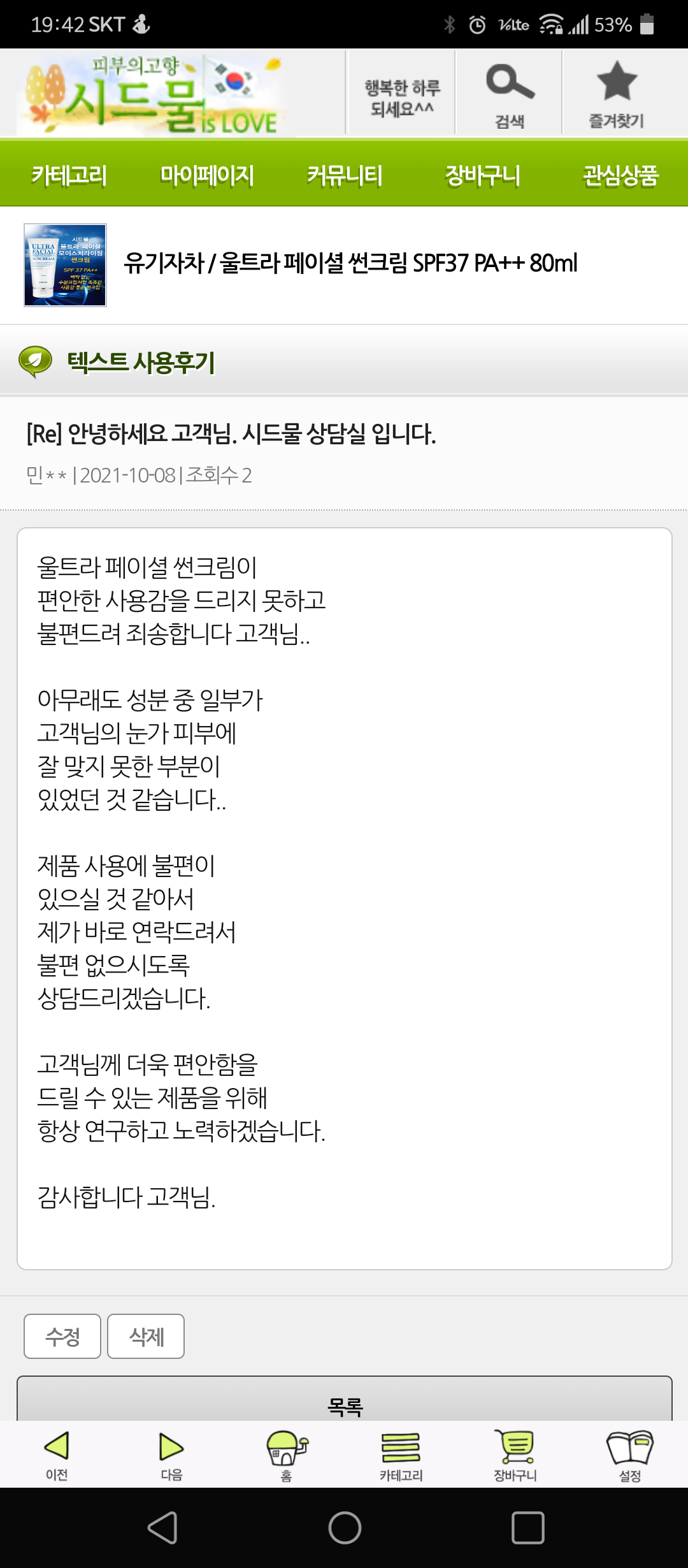The width and height of the screenshot is (688, 1568).
Task: Open system recent apps
Action: (x=527, y=1527)
